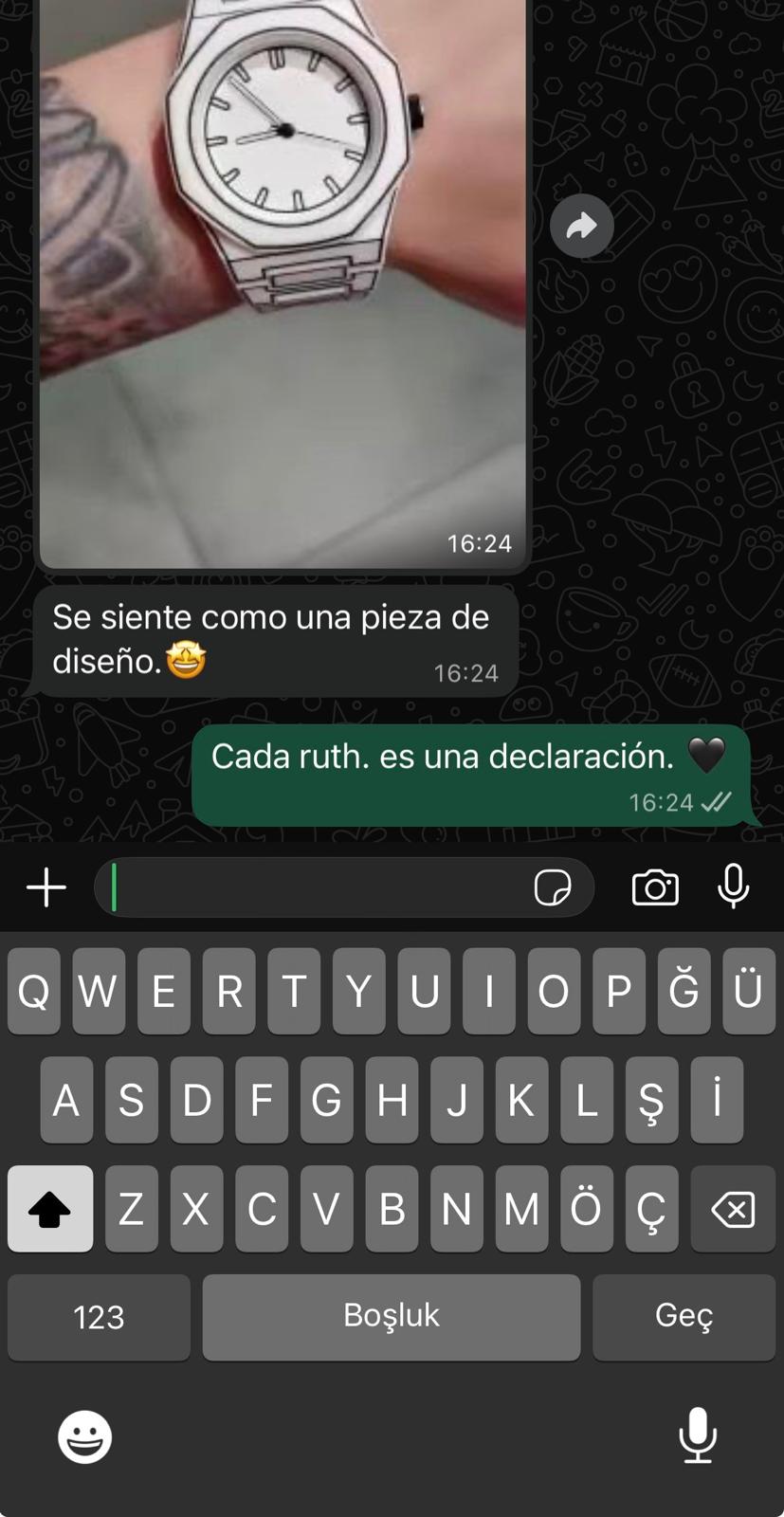Hit the backspace key

pyautogui.click(x=733, y=1209)
